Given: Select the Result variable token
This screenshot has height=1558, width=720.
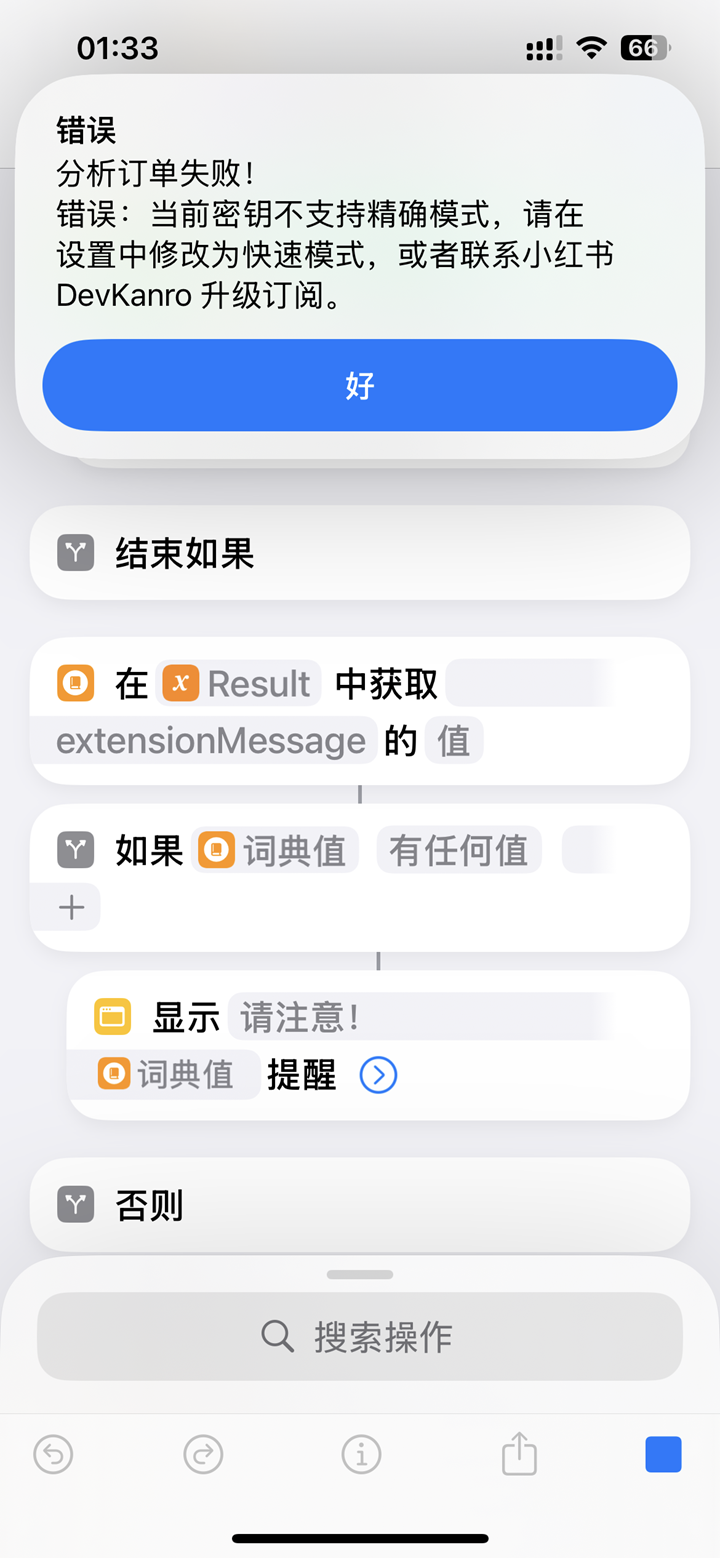Looking at the screenshot, I should click(240, 684).
